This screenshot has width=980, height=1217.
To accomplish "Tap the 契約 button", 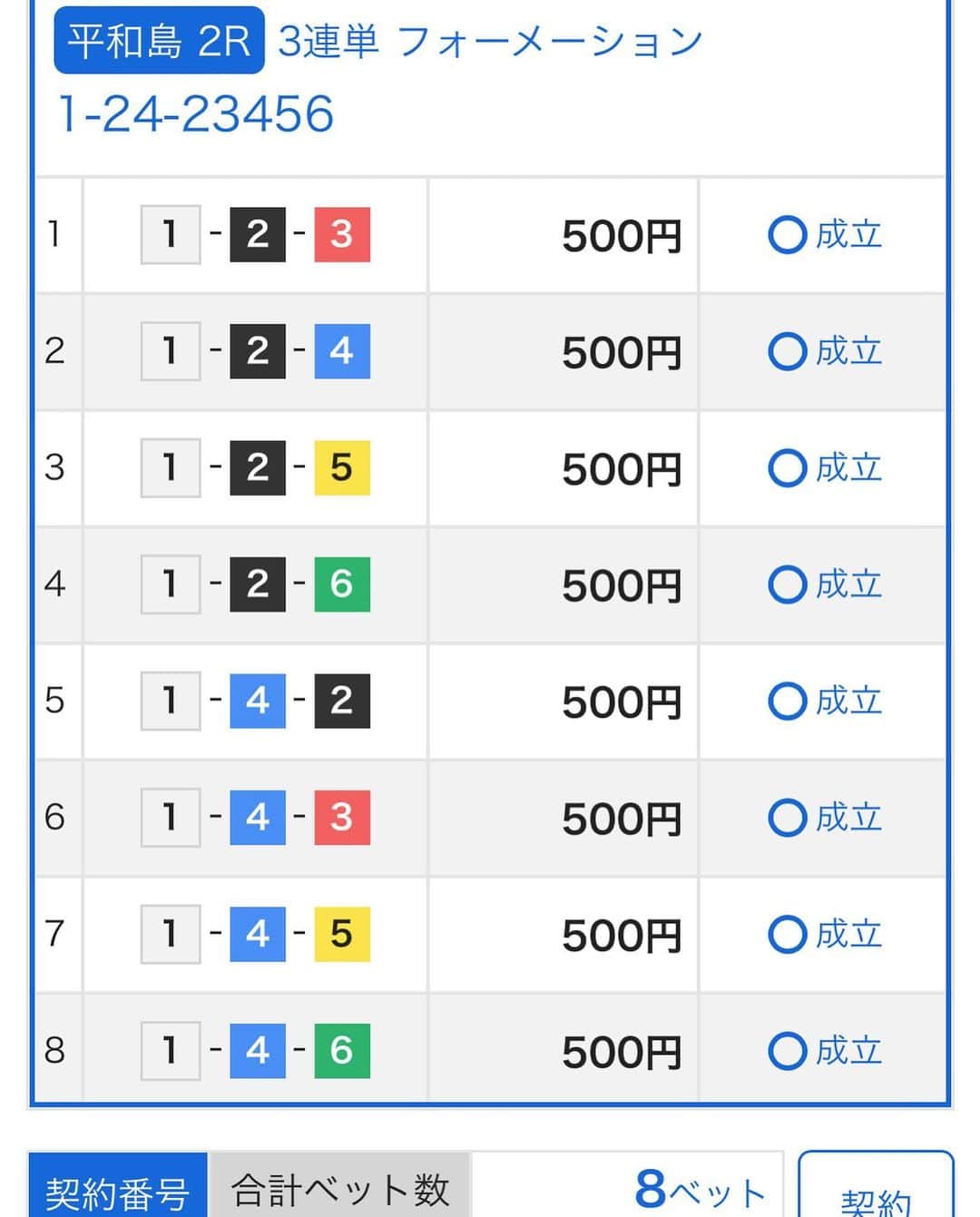I will coord(875,1192).
